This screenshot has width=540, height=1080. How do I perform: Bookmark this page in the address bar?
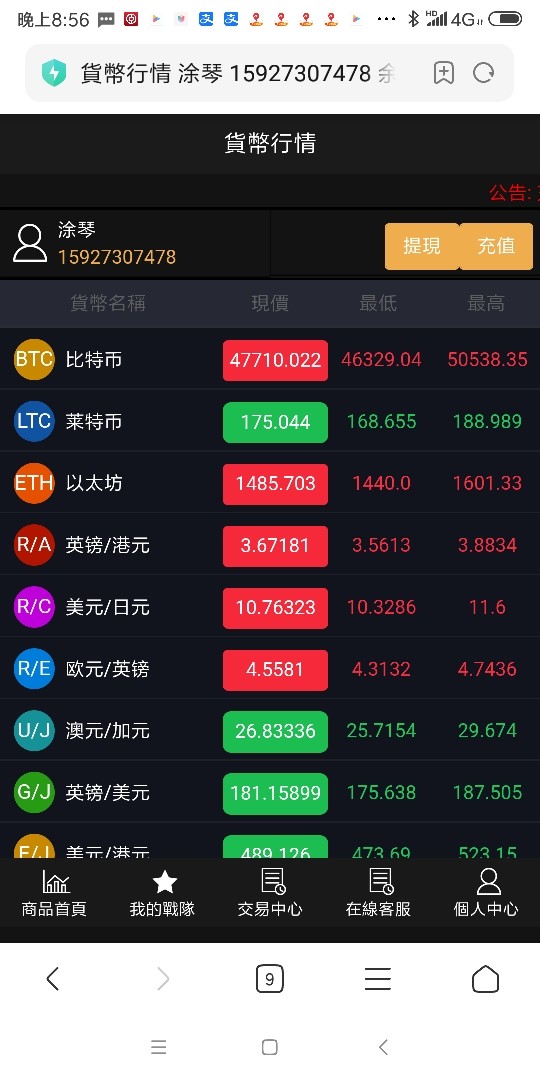444,73
